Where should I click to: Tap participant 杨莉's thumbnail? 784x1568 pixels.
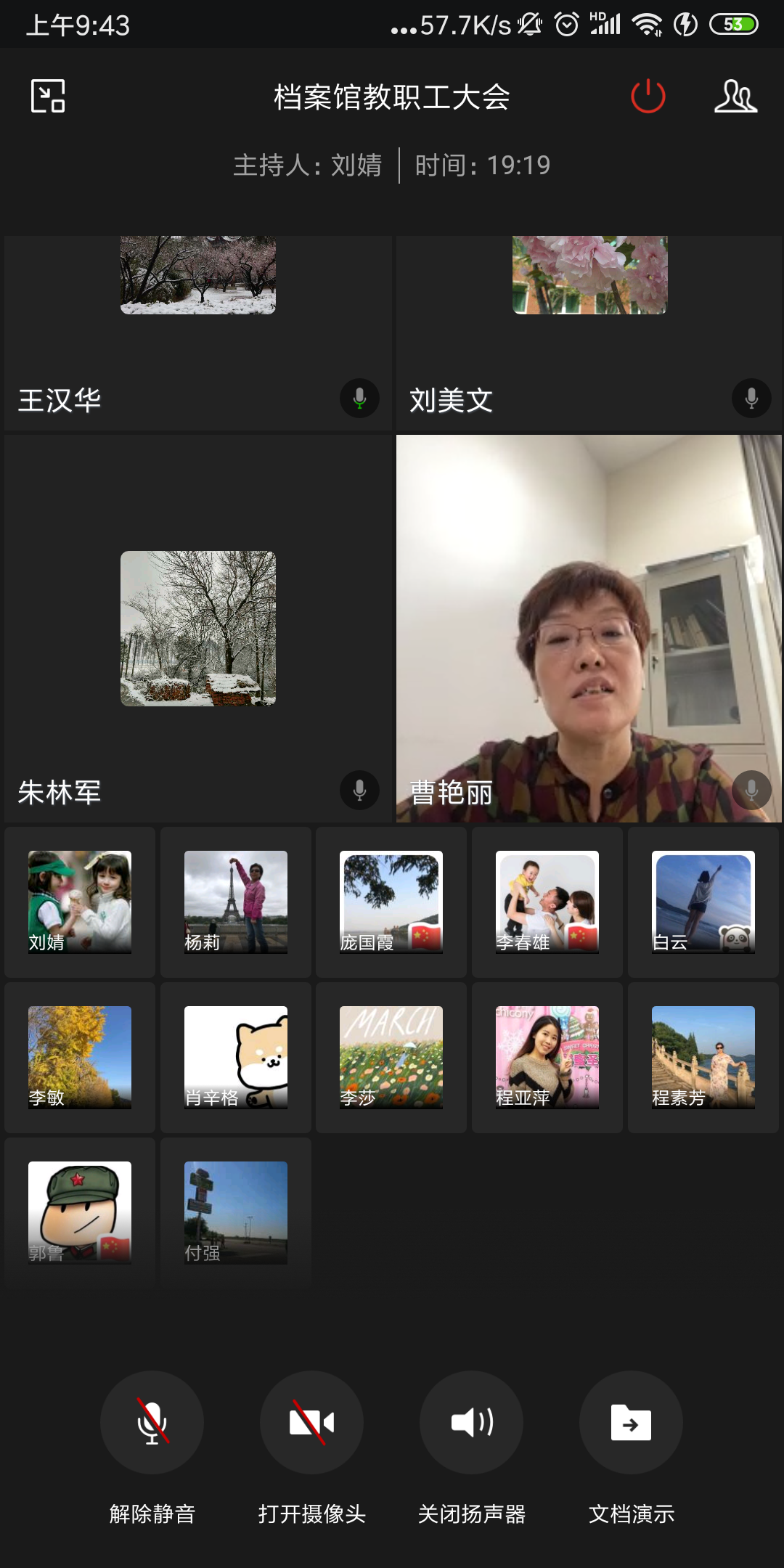tap(236, 902)
